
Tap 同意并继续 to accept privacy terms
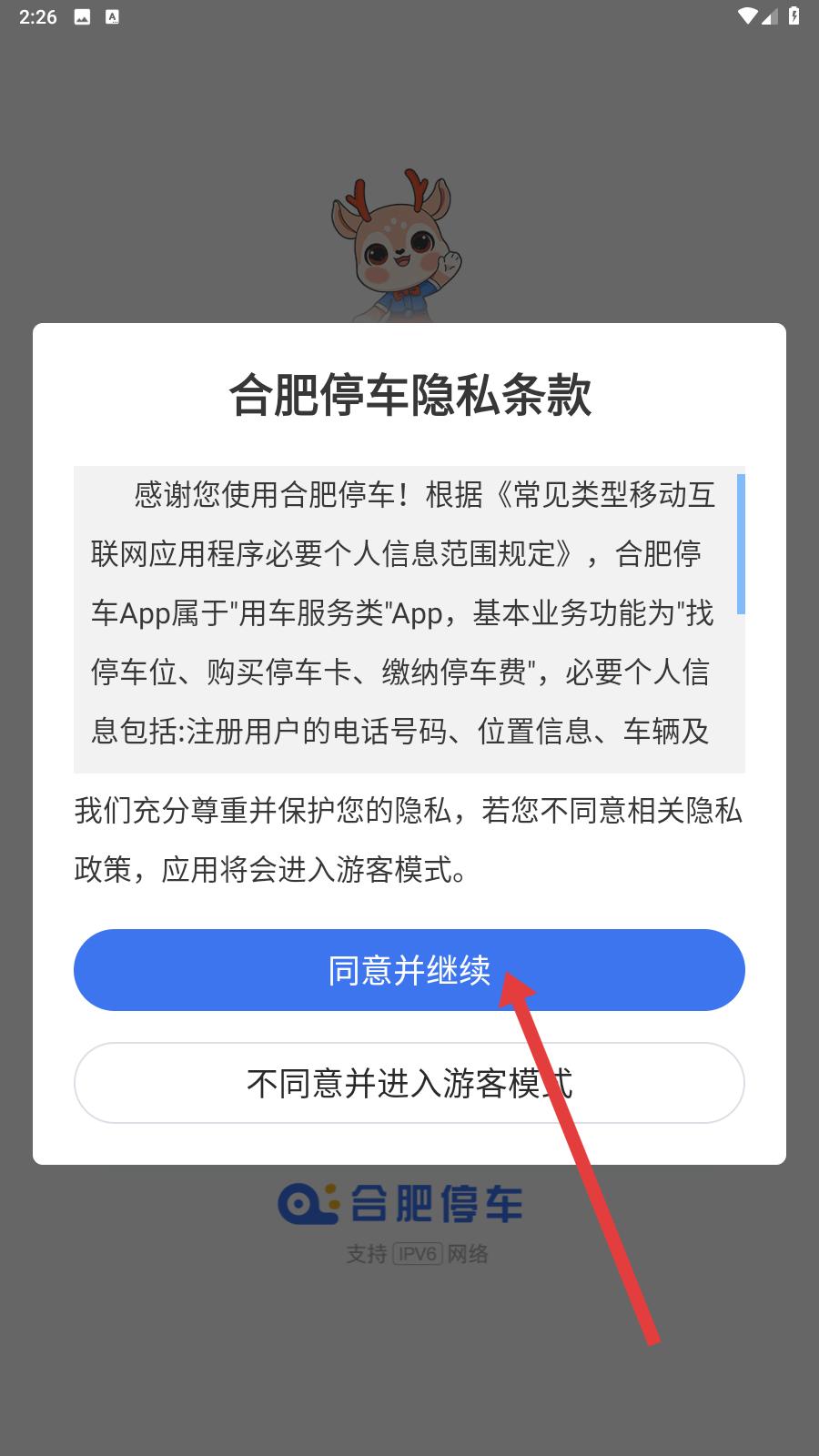pyautogui.click(x=409, y=970)
